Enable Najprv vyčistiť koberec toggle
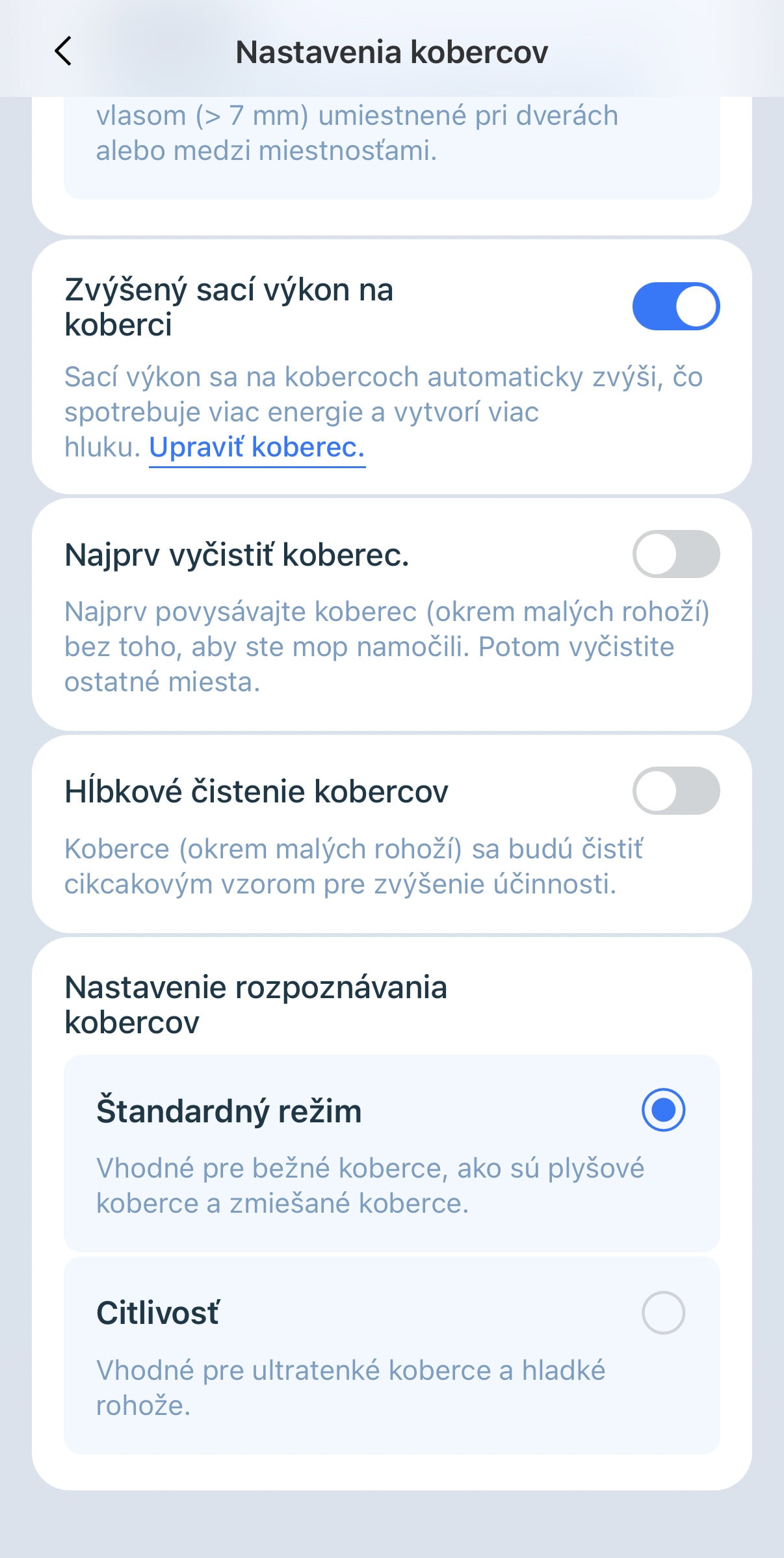 [x=675, y=554]
